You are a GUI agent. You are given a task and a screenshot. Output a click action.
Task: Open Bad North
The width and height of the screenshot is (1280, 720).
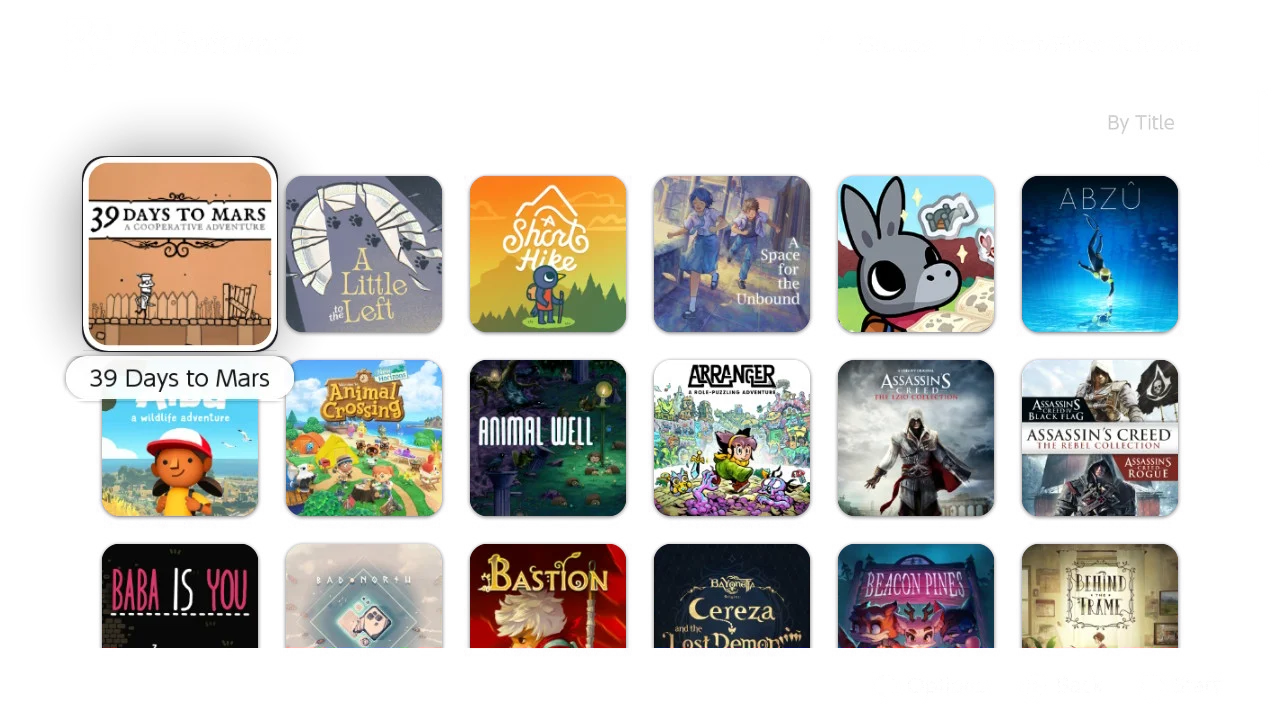[365, 596]
